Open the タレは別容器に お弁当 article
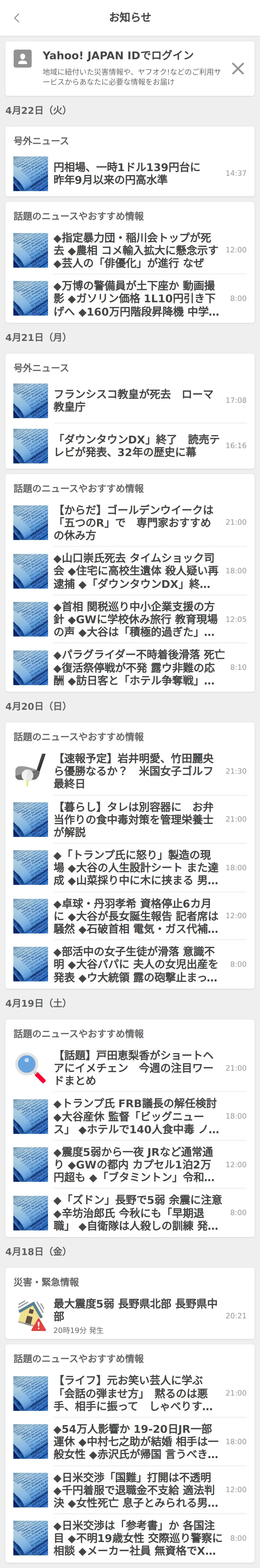This screenshot has height=1568, width=260. click(130, 819)
